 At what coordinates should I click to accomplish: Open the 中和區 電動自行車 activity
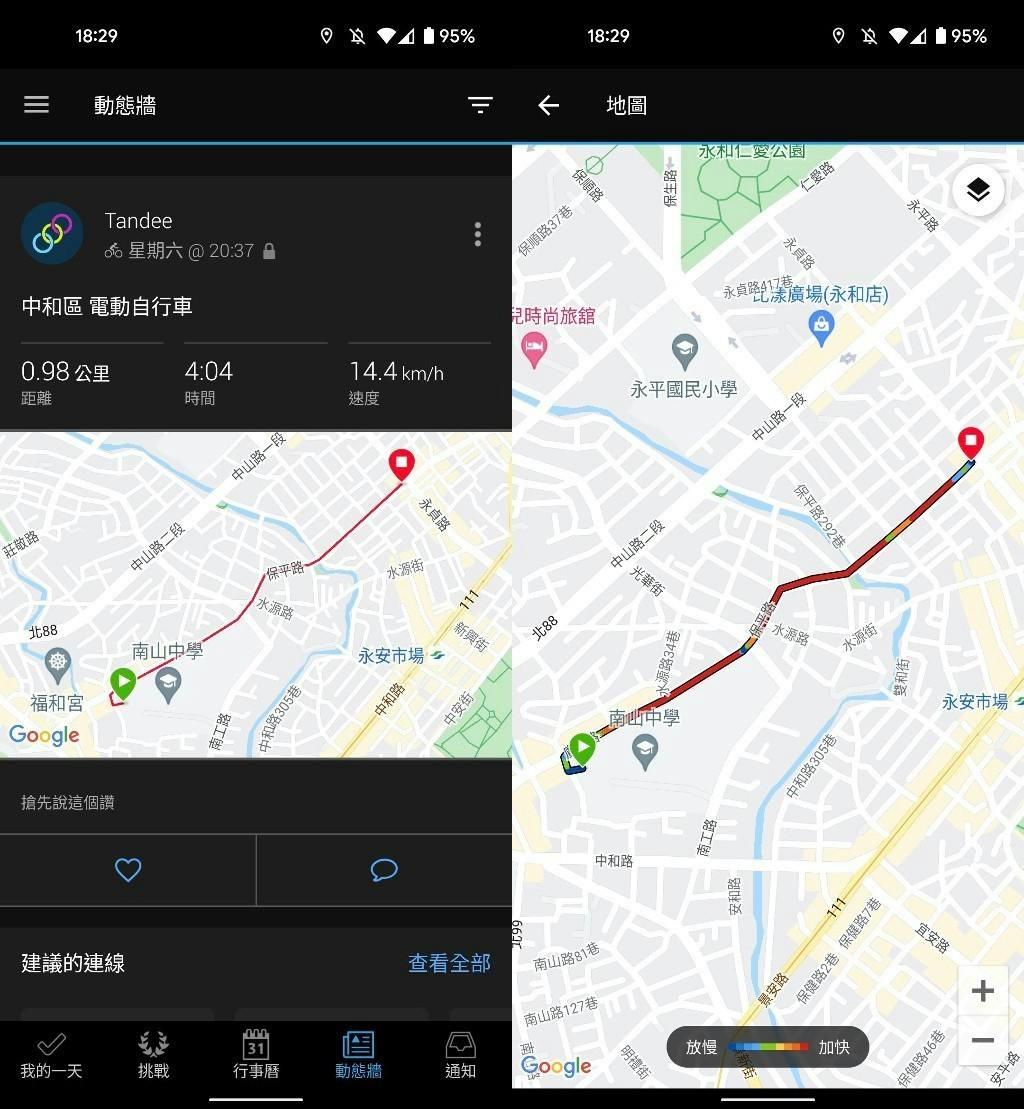[107, 307]
